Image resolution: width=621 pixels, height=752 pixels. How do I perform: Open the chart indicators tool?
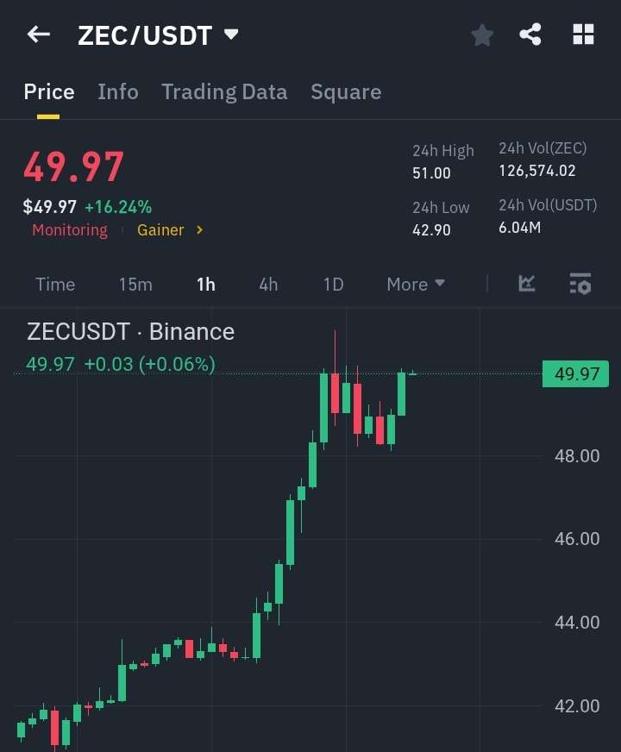coord(527,284)
